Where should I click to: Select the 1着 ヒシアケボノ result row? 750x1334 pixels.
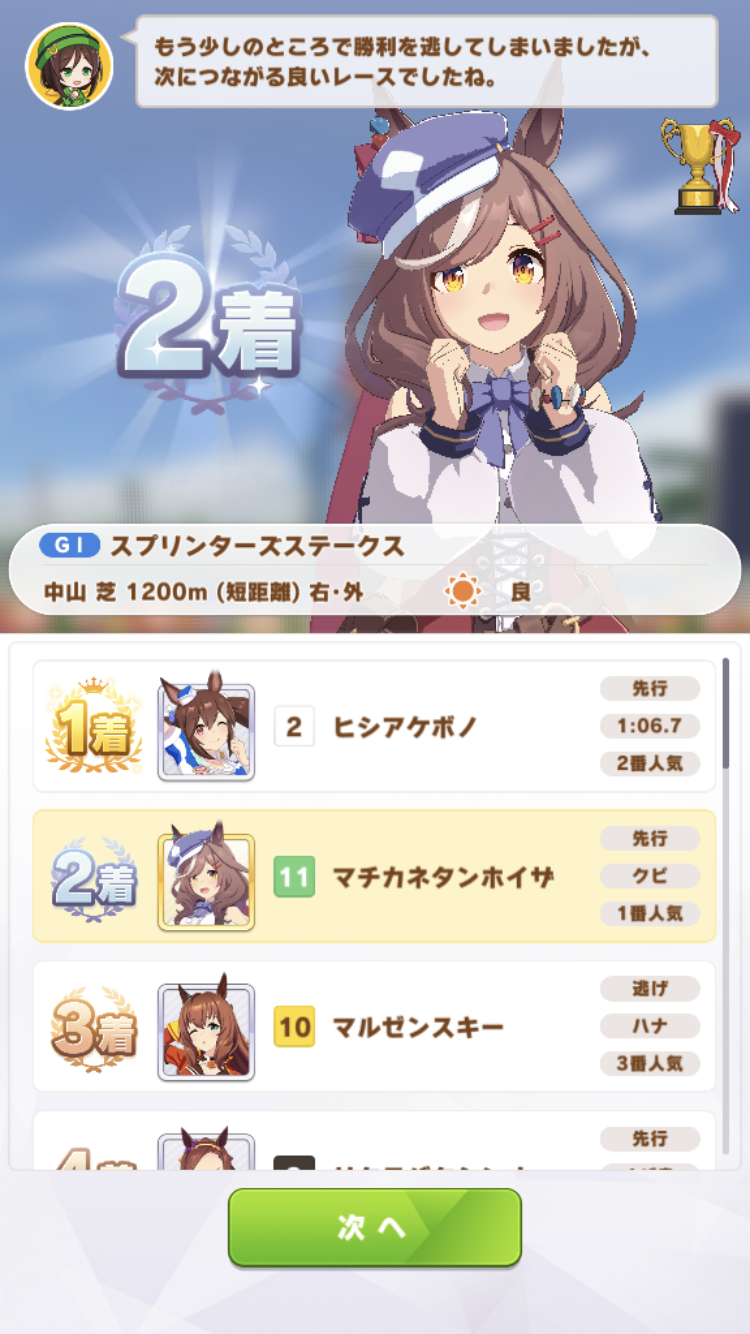[374, 727]
